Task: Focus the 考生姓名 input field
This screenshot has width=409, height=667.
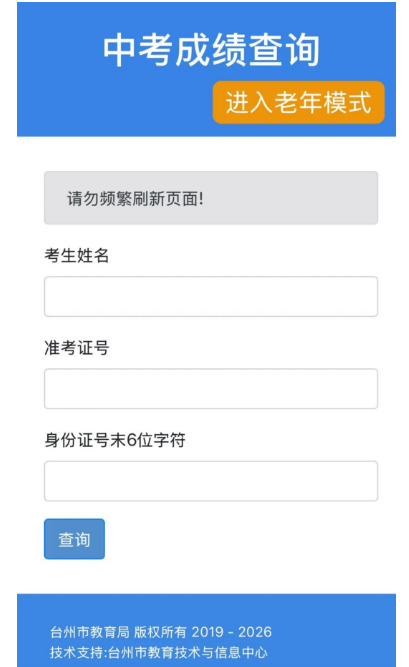Action: point(211,296)
